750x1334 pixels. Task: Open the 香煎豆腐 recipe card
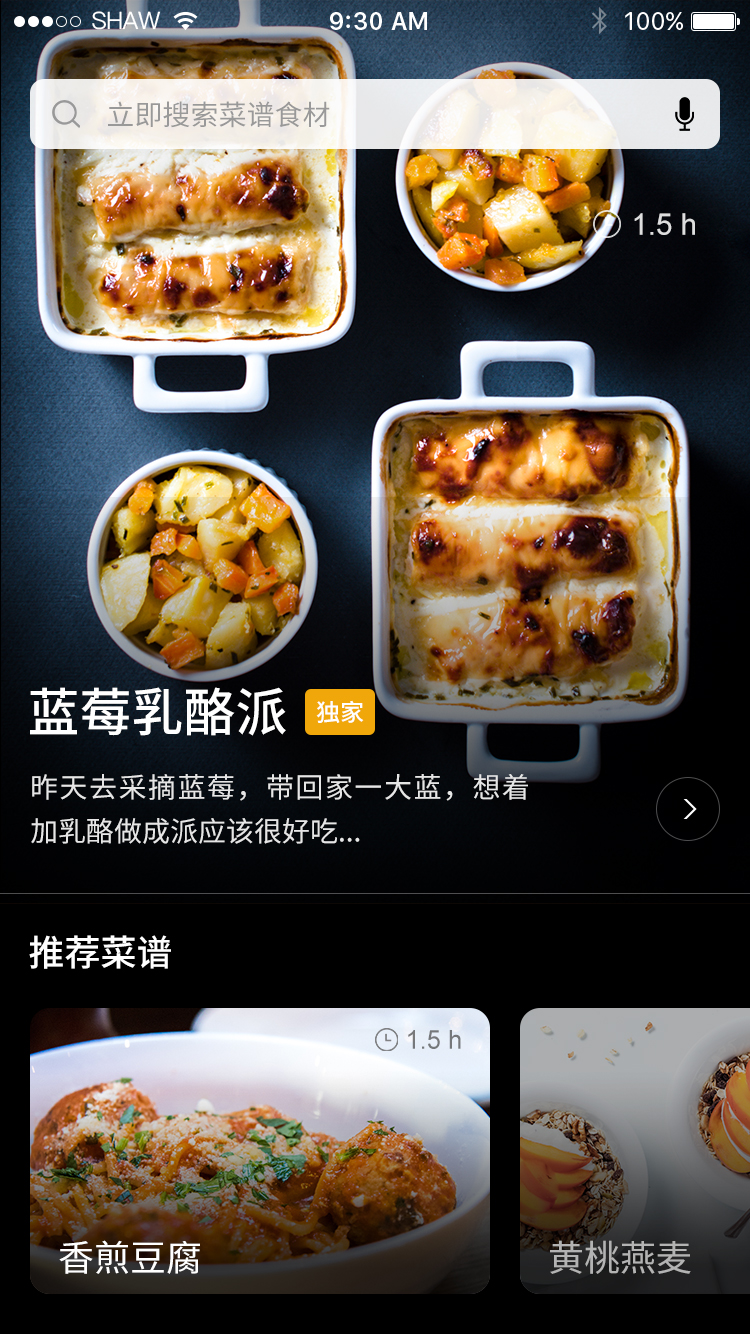click(x=260, y=1150)
